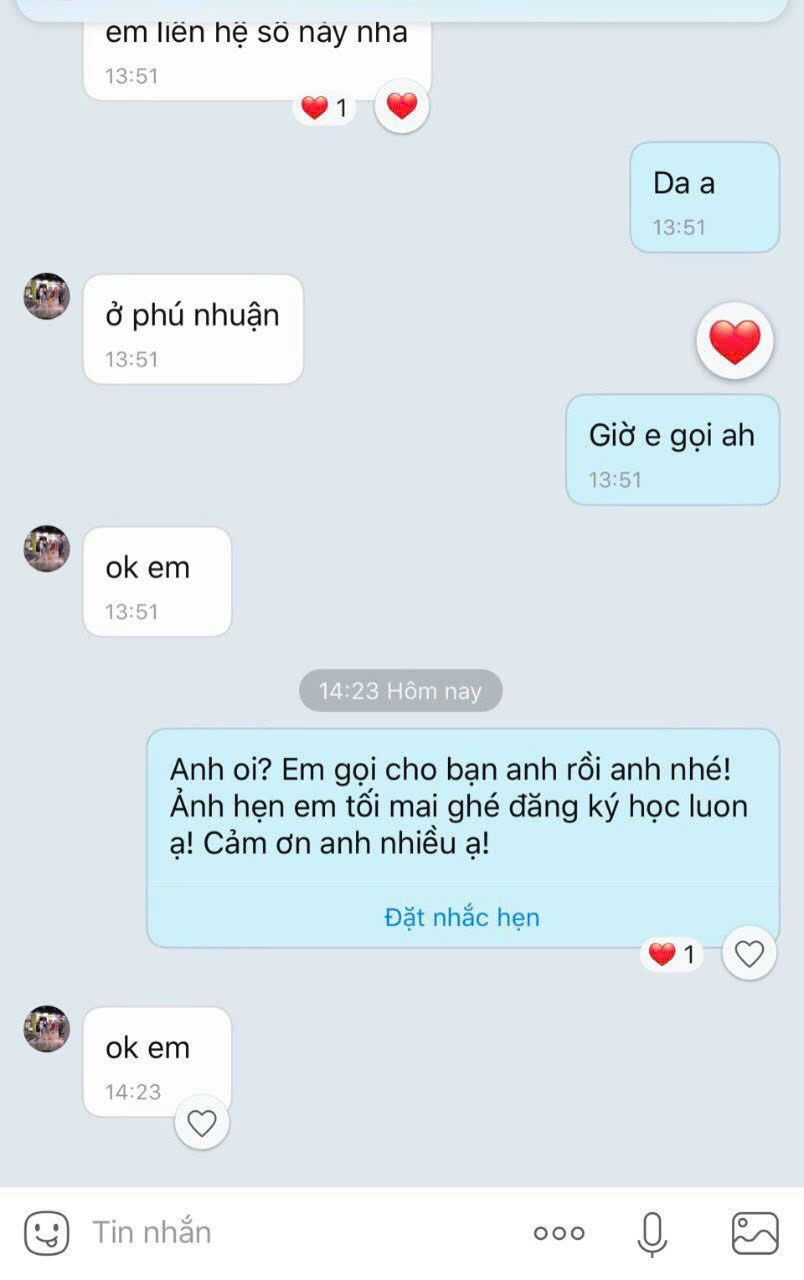Focus the Tin nhắn message field
This screenshot has height=1280, width=804.
(x=300, y=1232)
